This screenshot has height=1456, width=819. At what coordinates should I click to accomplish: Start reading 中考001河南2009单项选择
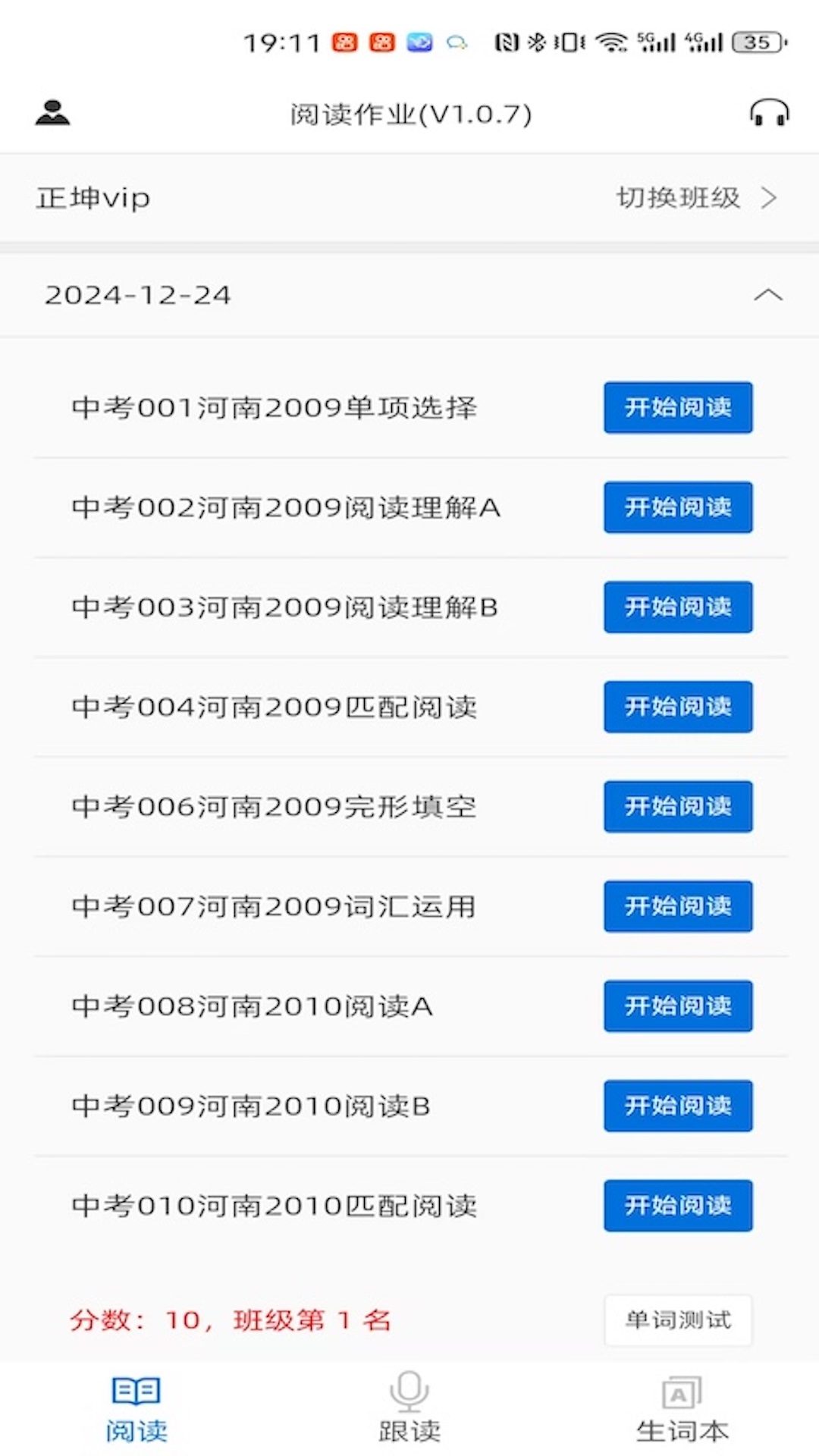tap(677, 407)
